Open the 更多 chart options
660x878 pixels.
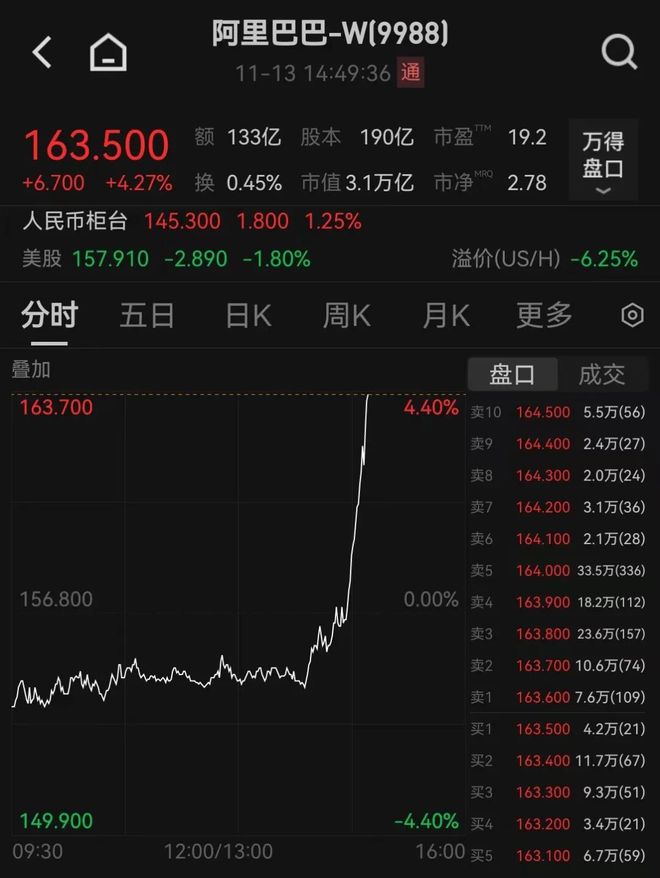point(544,316)
